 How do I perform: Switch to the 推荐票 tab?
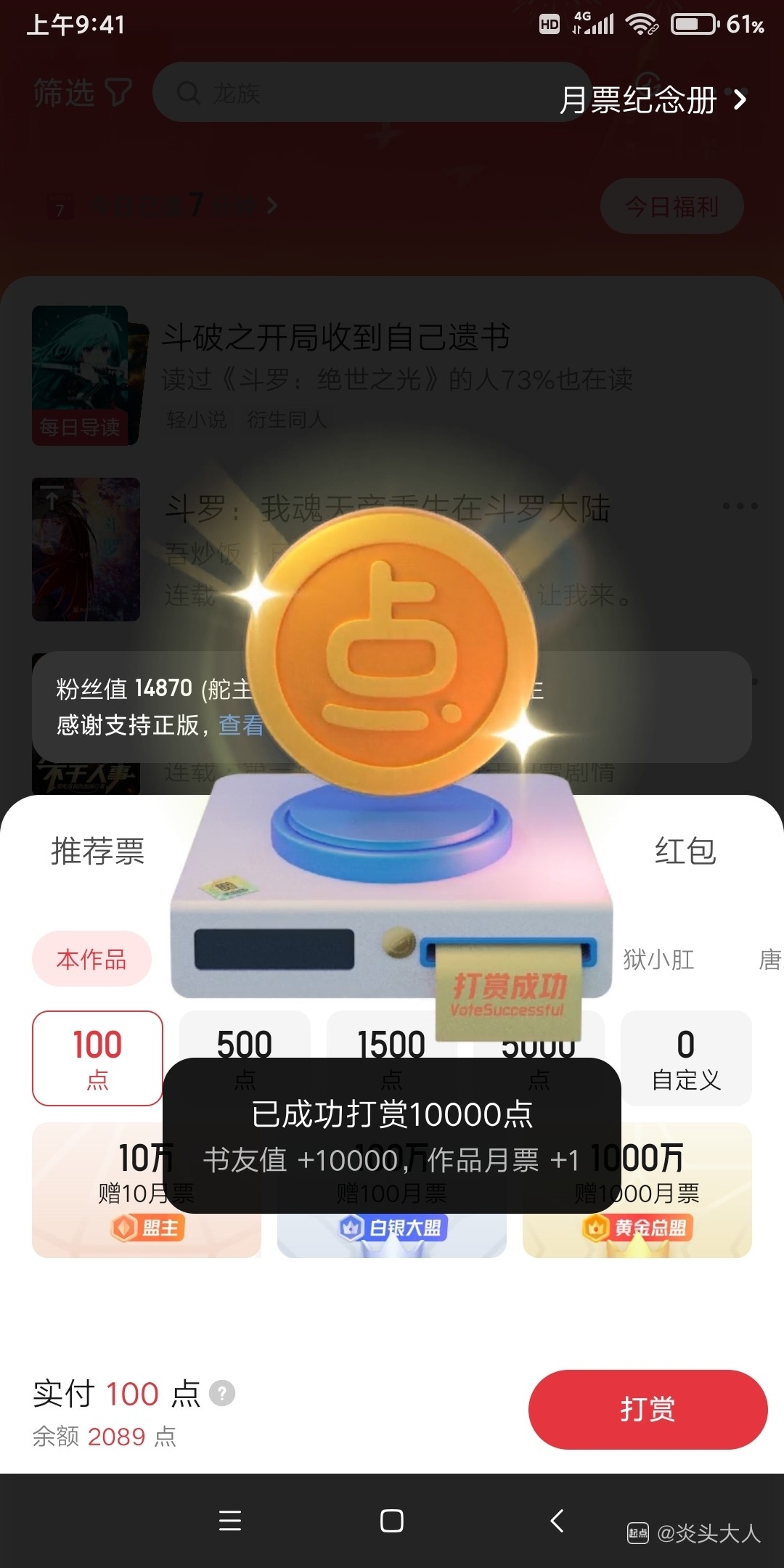pyautogui.click(x=98, y=851)
